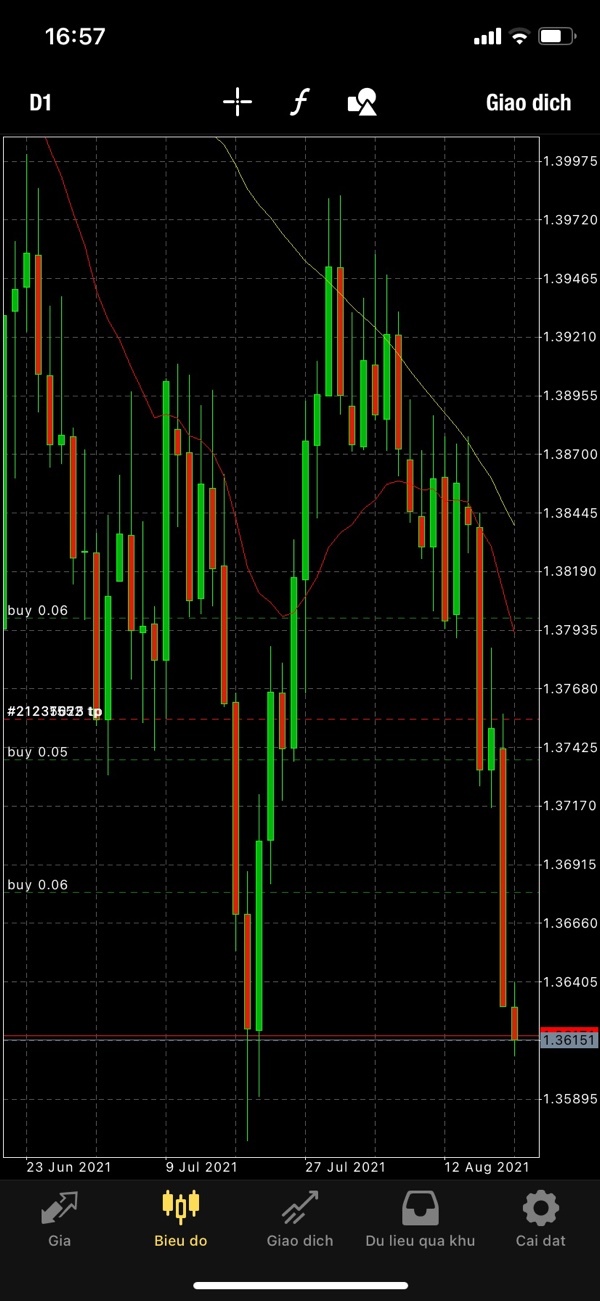Activate the crosshair tool
Image resolution: width=600 pixels, height=1301 pixels.
coord(237,102)
